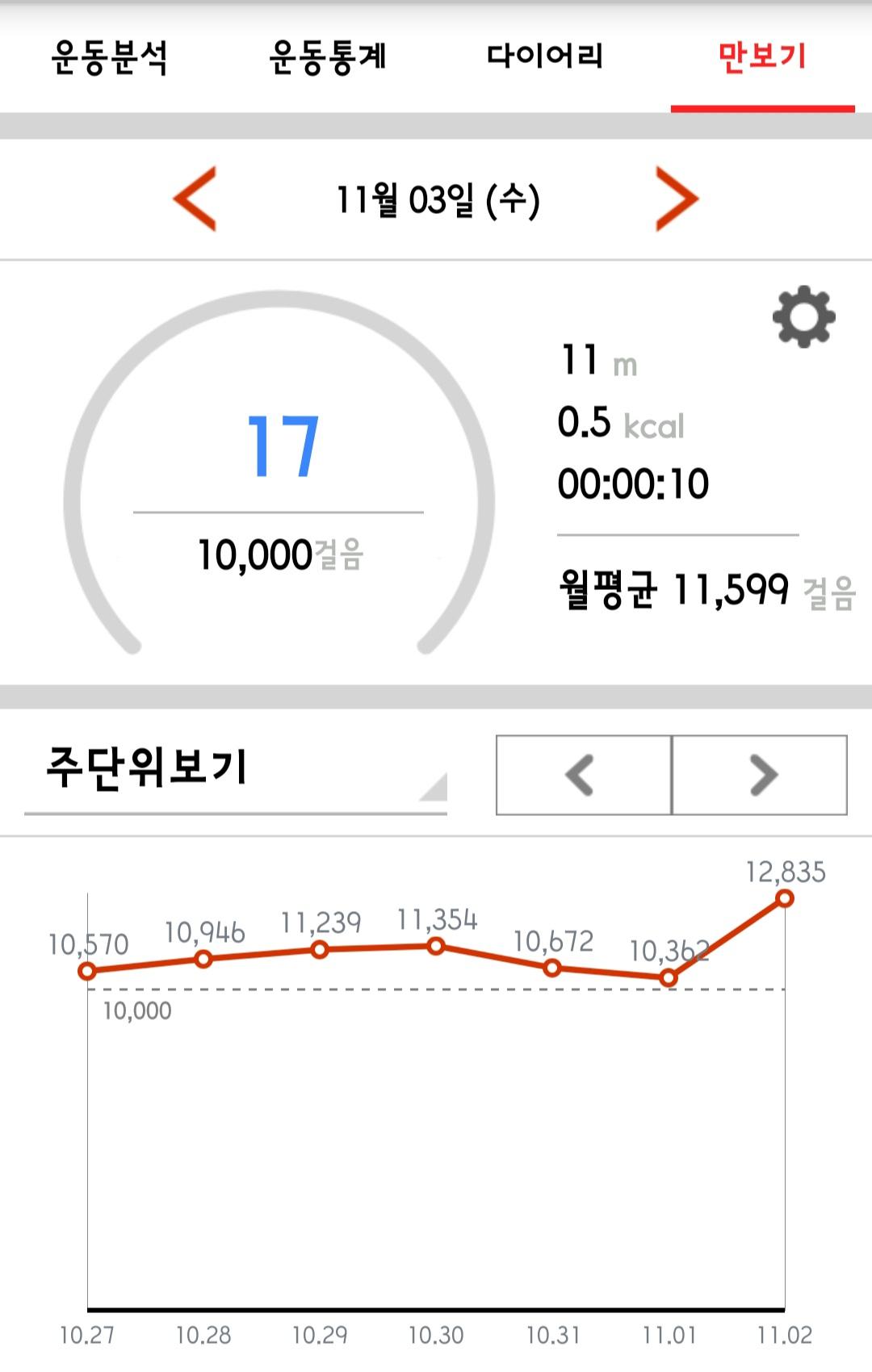Show the next week in the chart
Screen dimensions: 872x1372
[760, 775]
